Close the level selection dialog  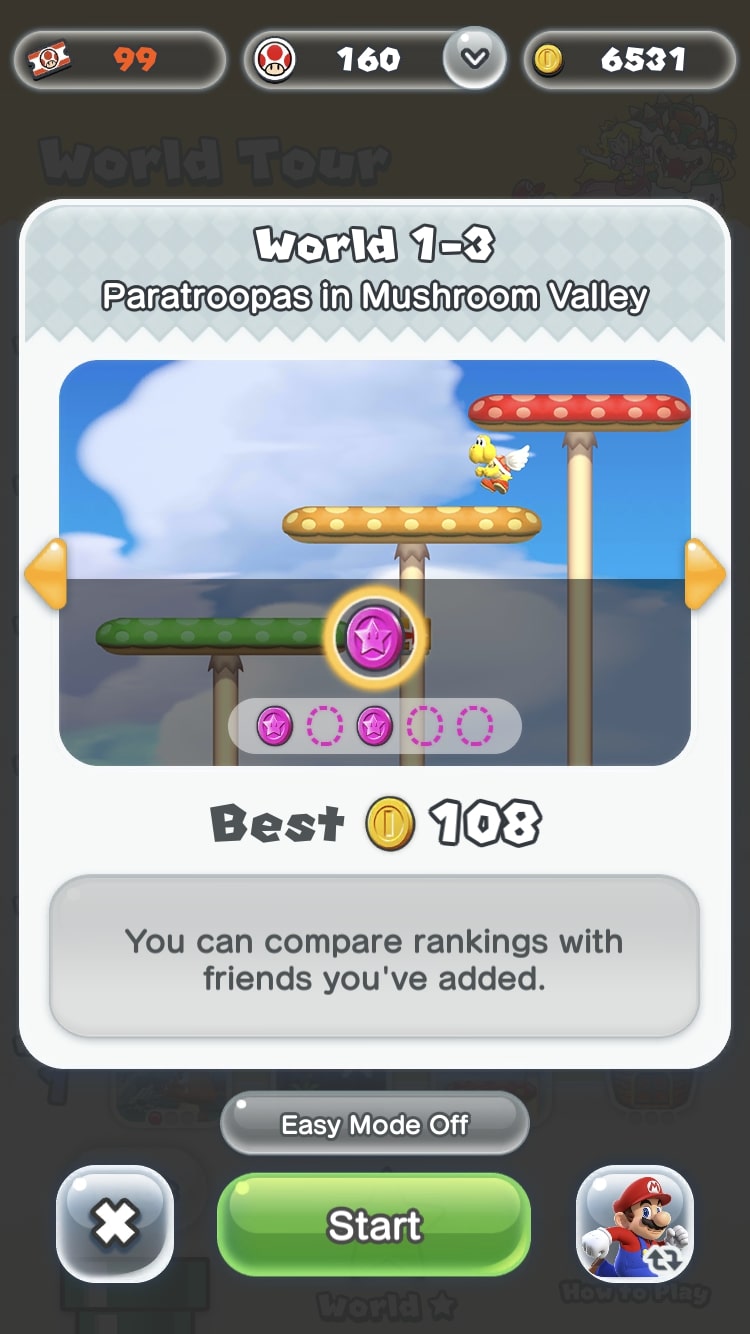click(115, 1223)
